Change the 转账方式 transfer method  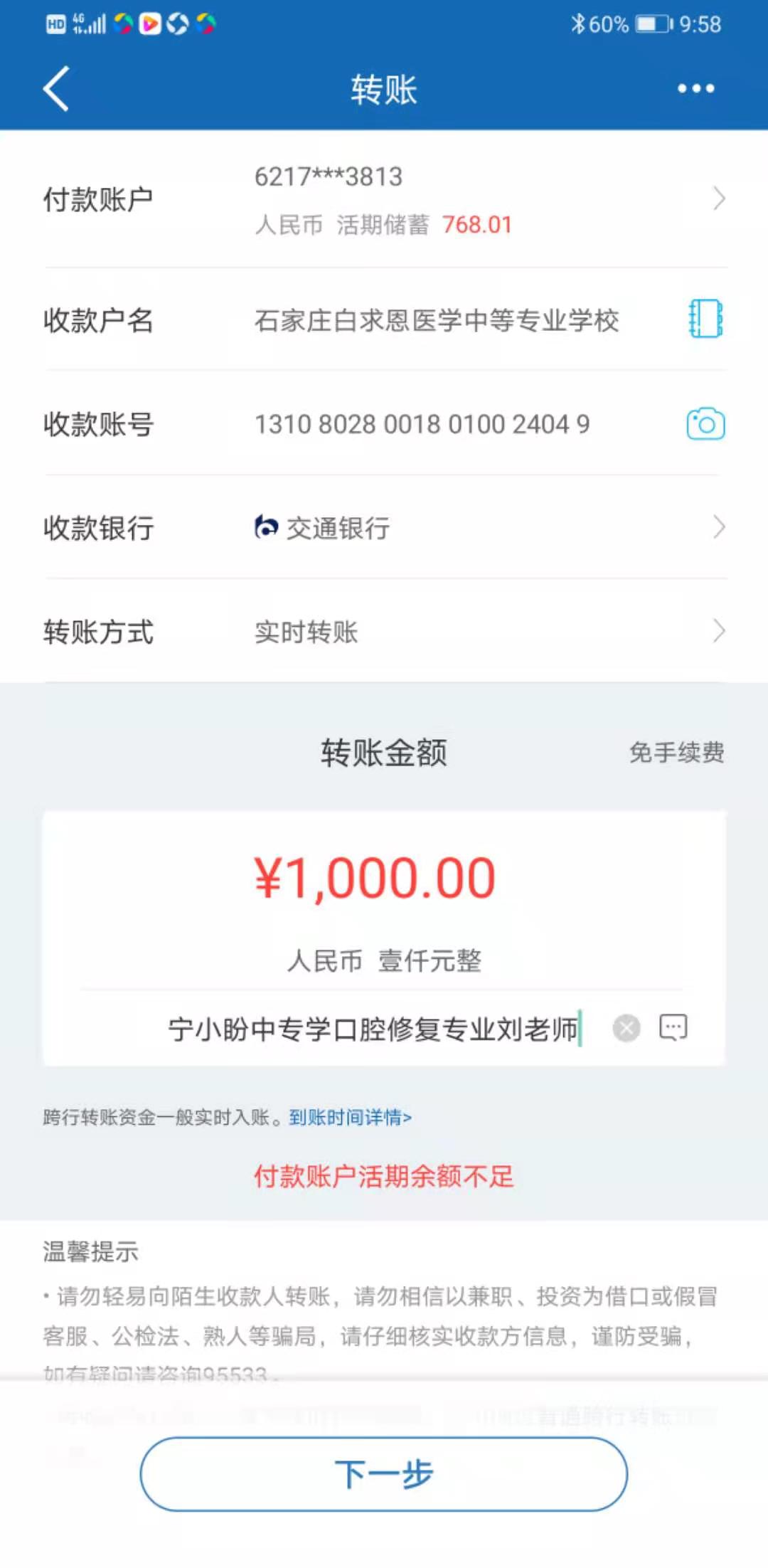tap(384, 632)
